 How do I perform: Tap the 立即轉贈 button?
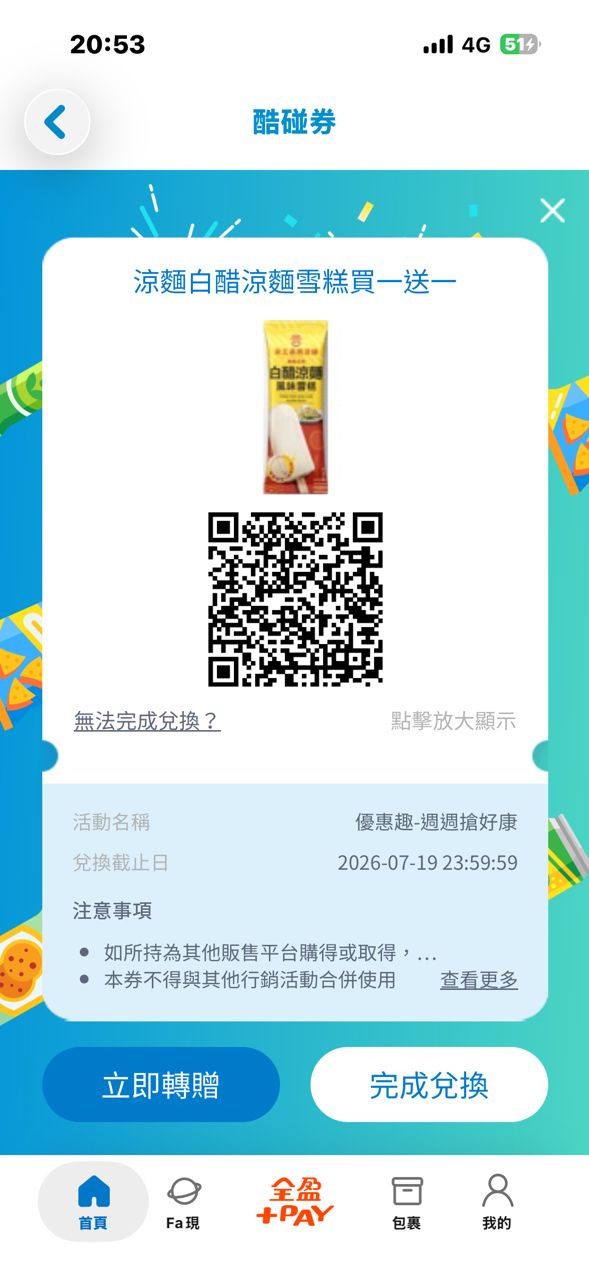(161, 1085)
